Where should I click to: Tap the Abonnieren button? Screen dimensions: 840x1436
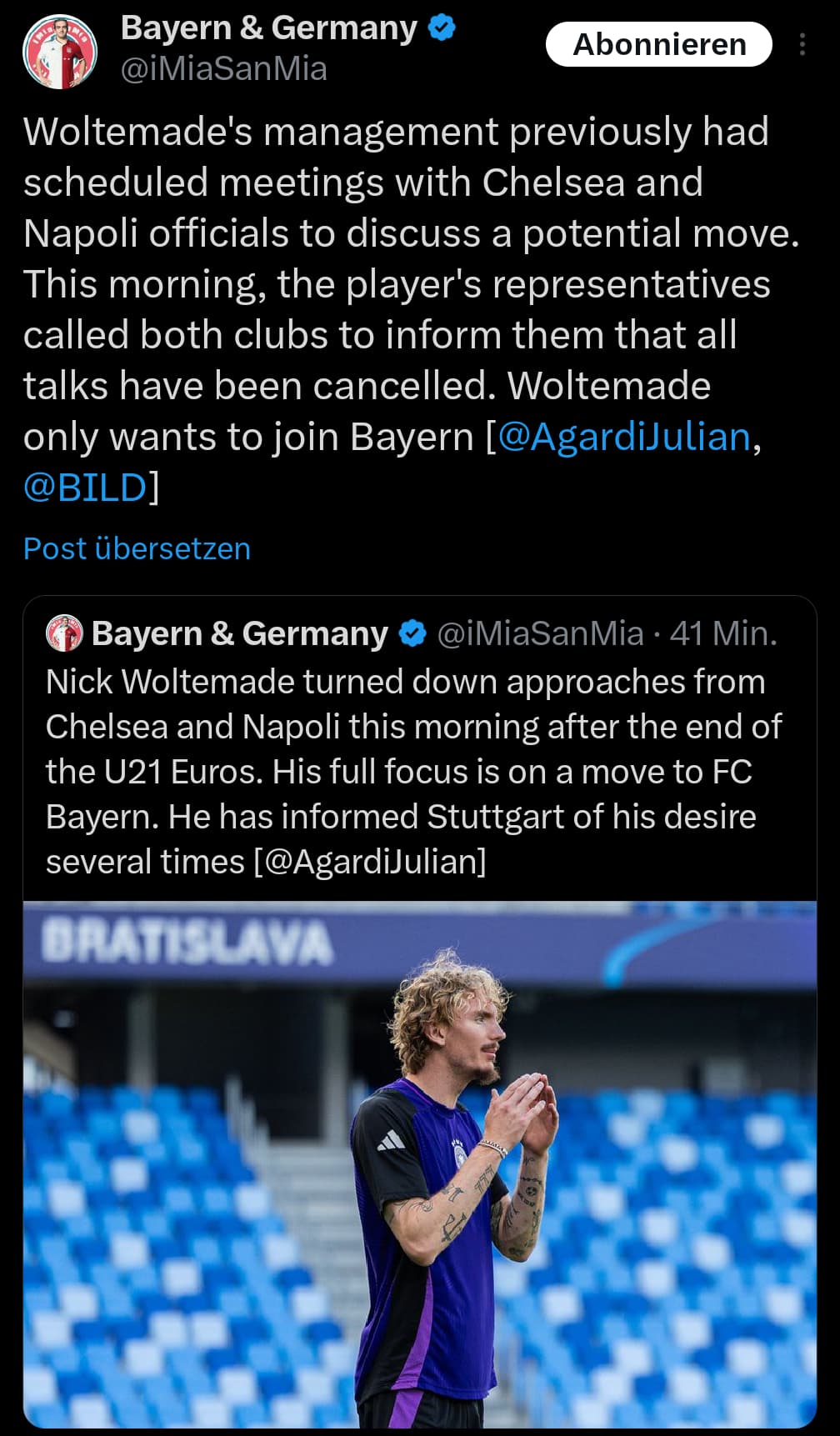tap(658, 44)
